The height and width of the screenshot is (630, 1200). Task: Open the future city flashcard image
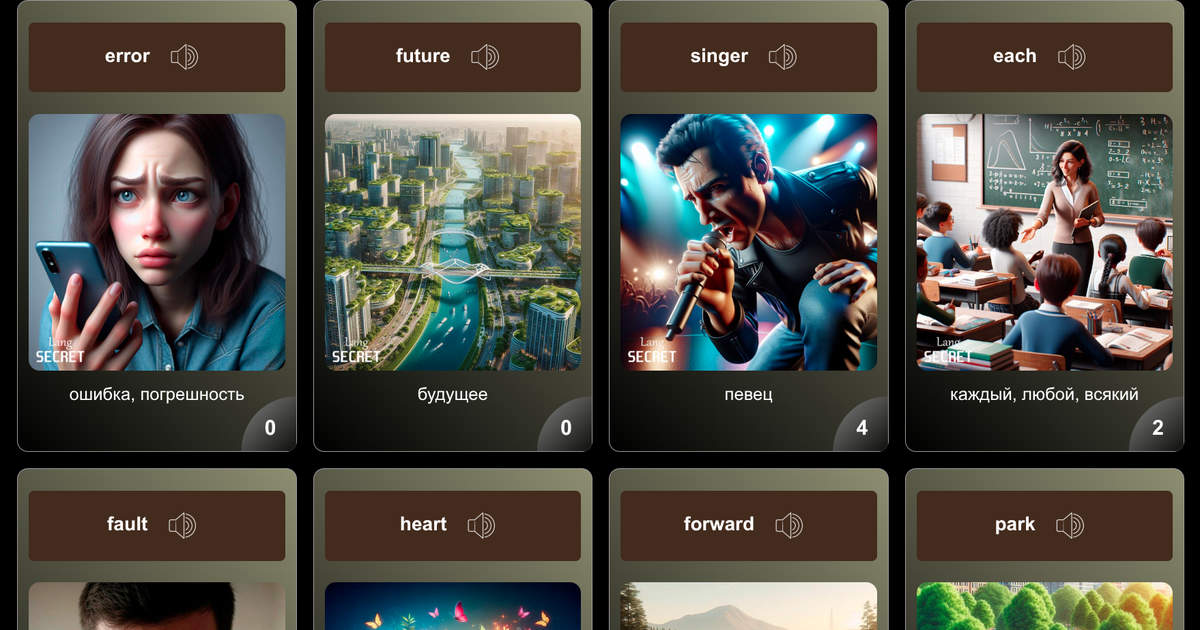point(453,242)
